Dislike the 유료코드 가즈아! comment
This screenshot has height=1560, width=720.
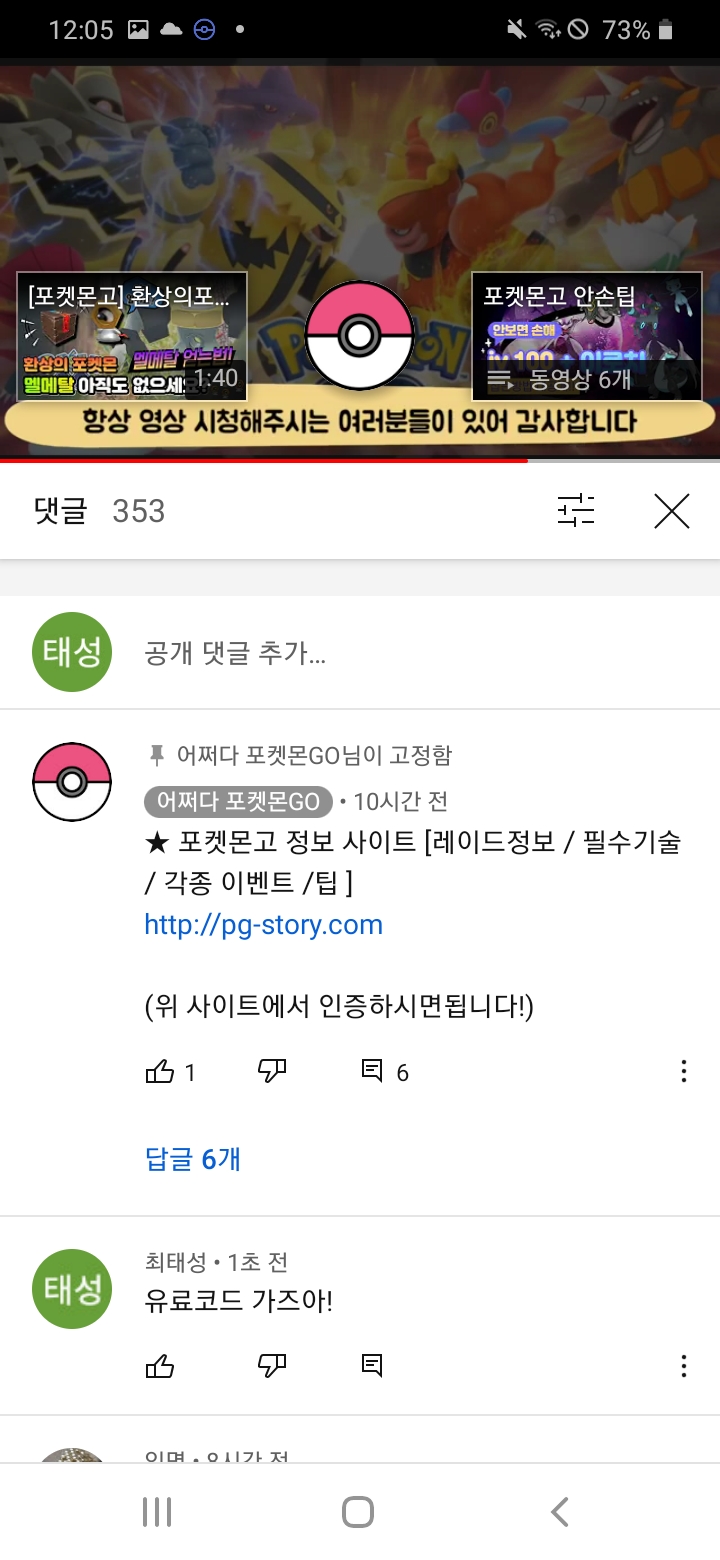[272, 1365]
